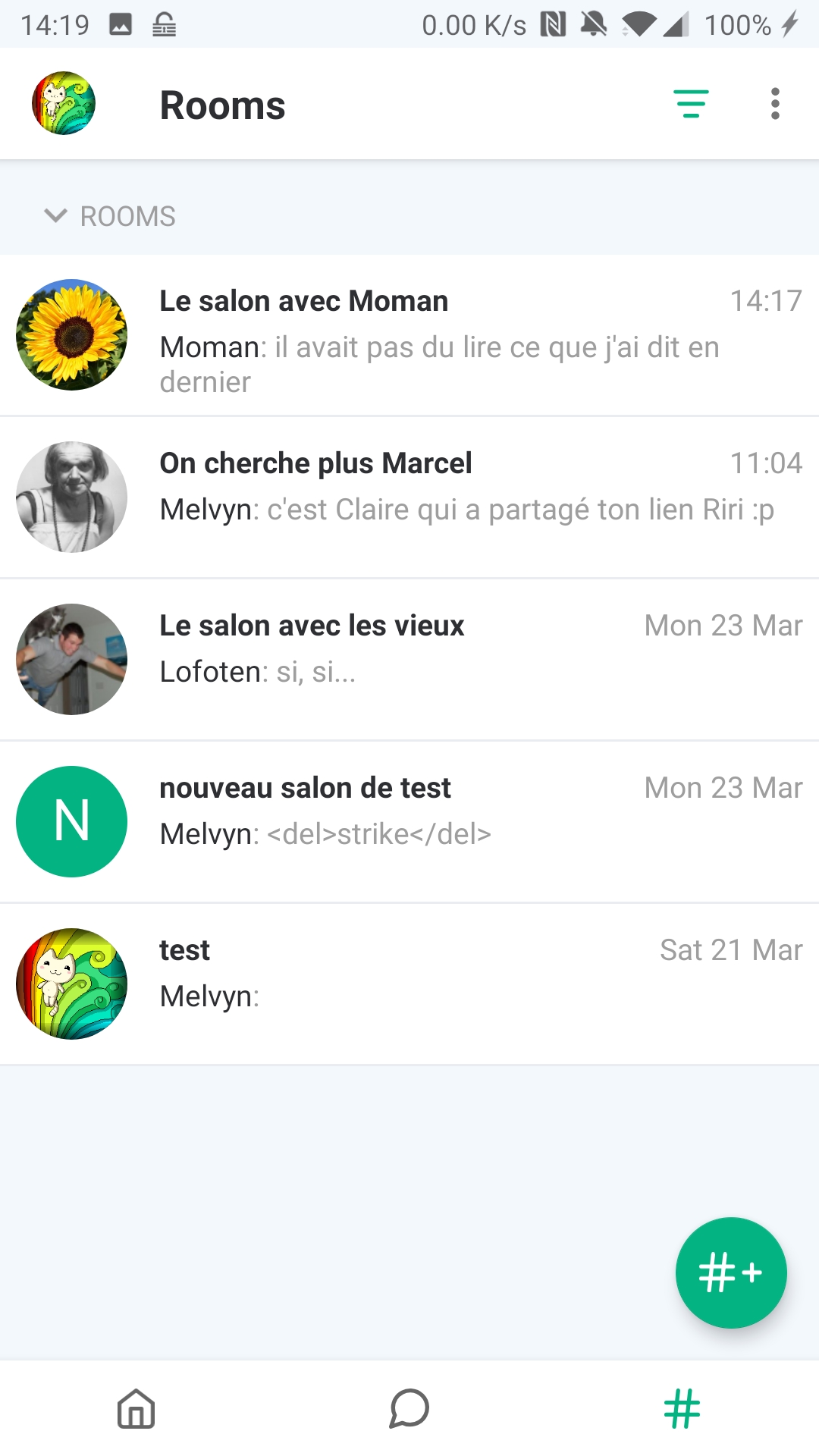Open the room Le salon avec les vieux
This screenshot has height=1456, width=819.
pos(409,660)
